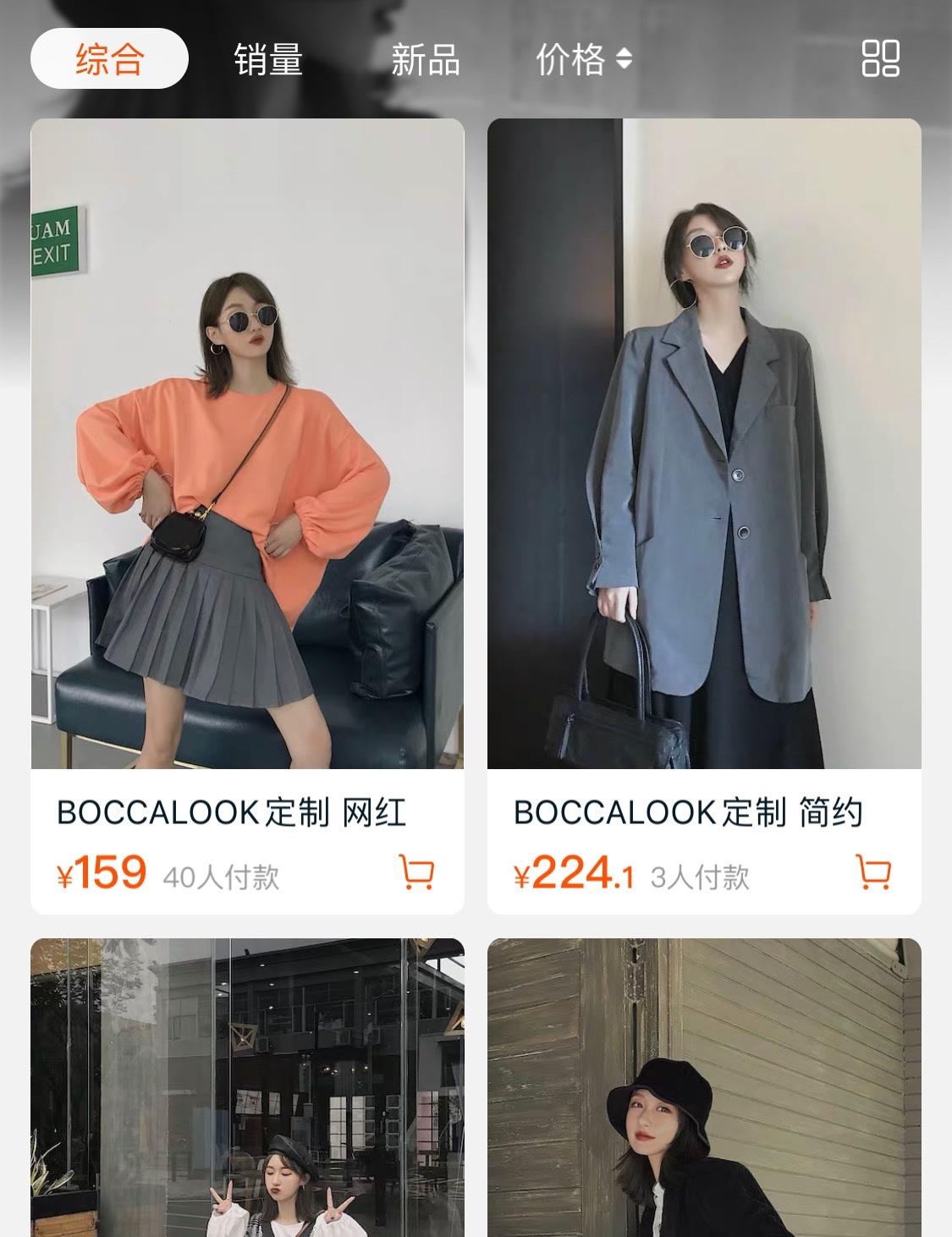Sort products by 价格

(583, 59)
